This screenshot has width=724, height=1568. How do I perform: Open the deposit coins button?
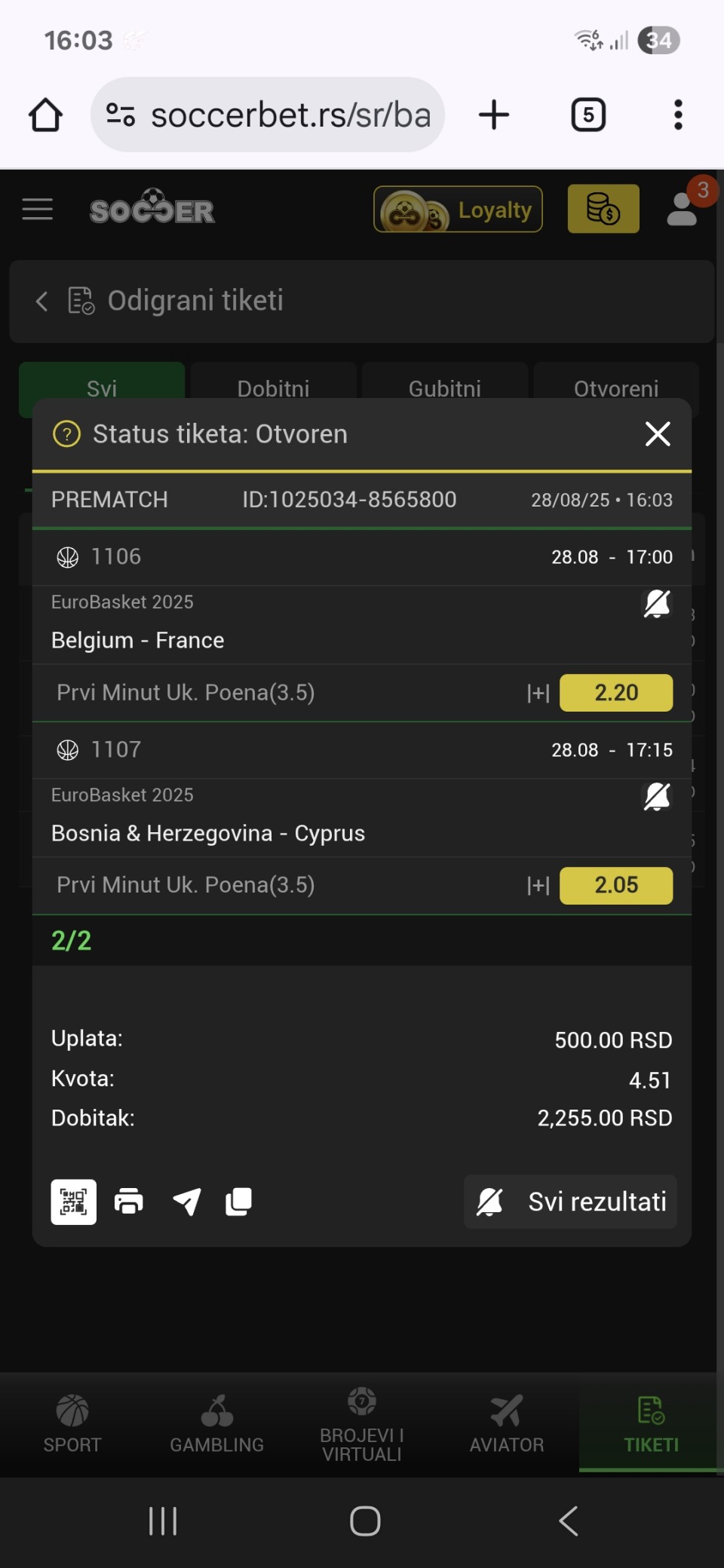(603, 209)
